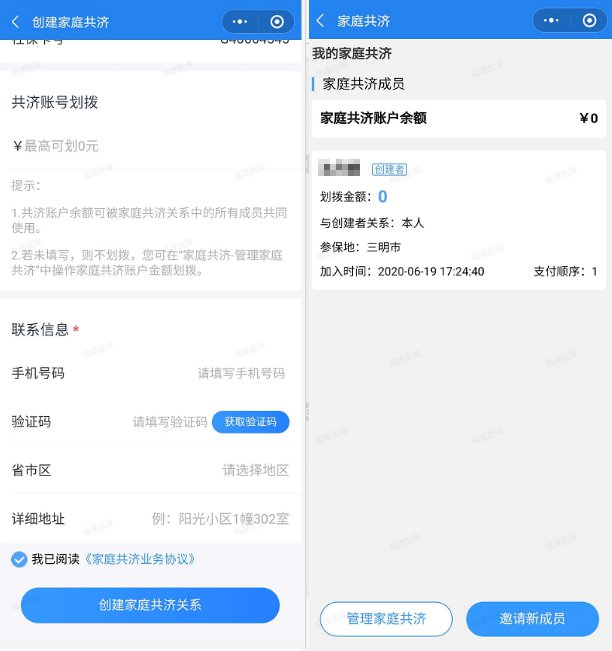Screen dimensions: 612x651
Task: Tap the 邀请新成员 button
Action: click(532, 619)
